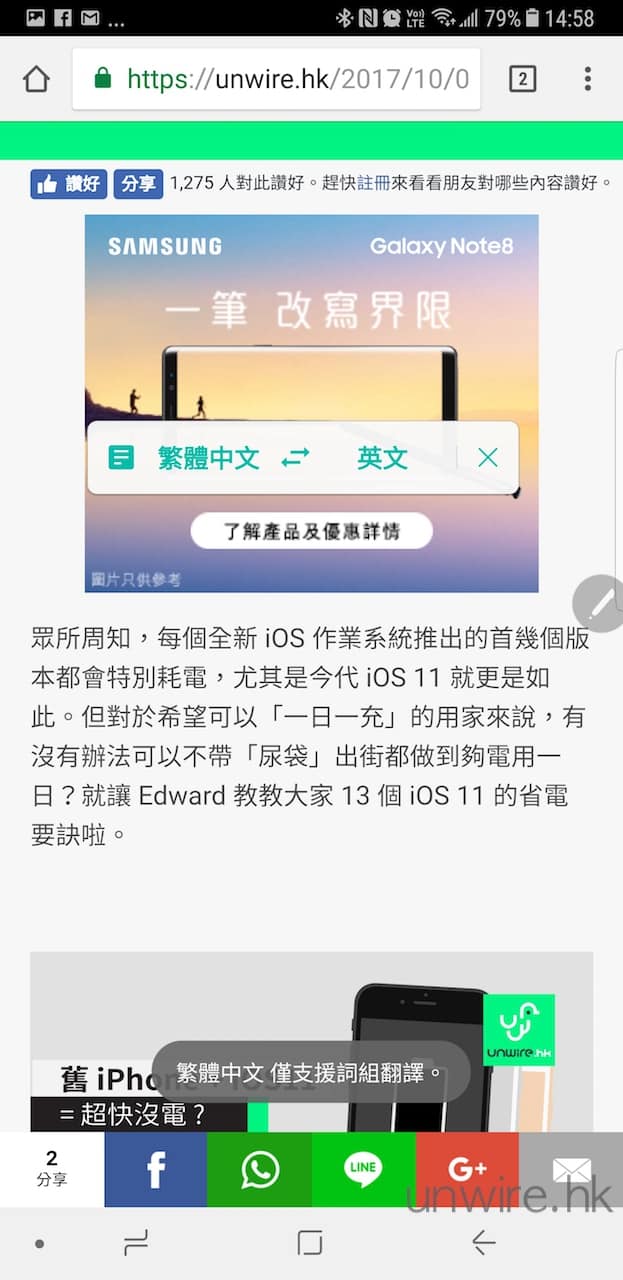Swap the translation languages
Image resolution: width=623 pixels, height=1280 pixels.
[295, 458]
